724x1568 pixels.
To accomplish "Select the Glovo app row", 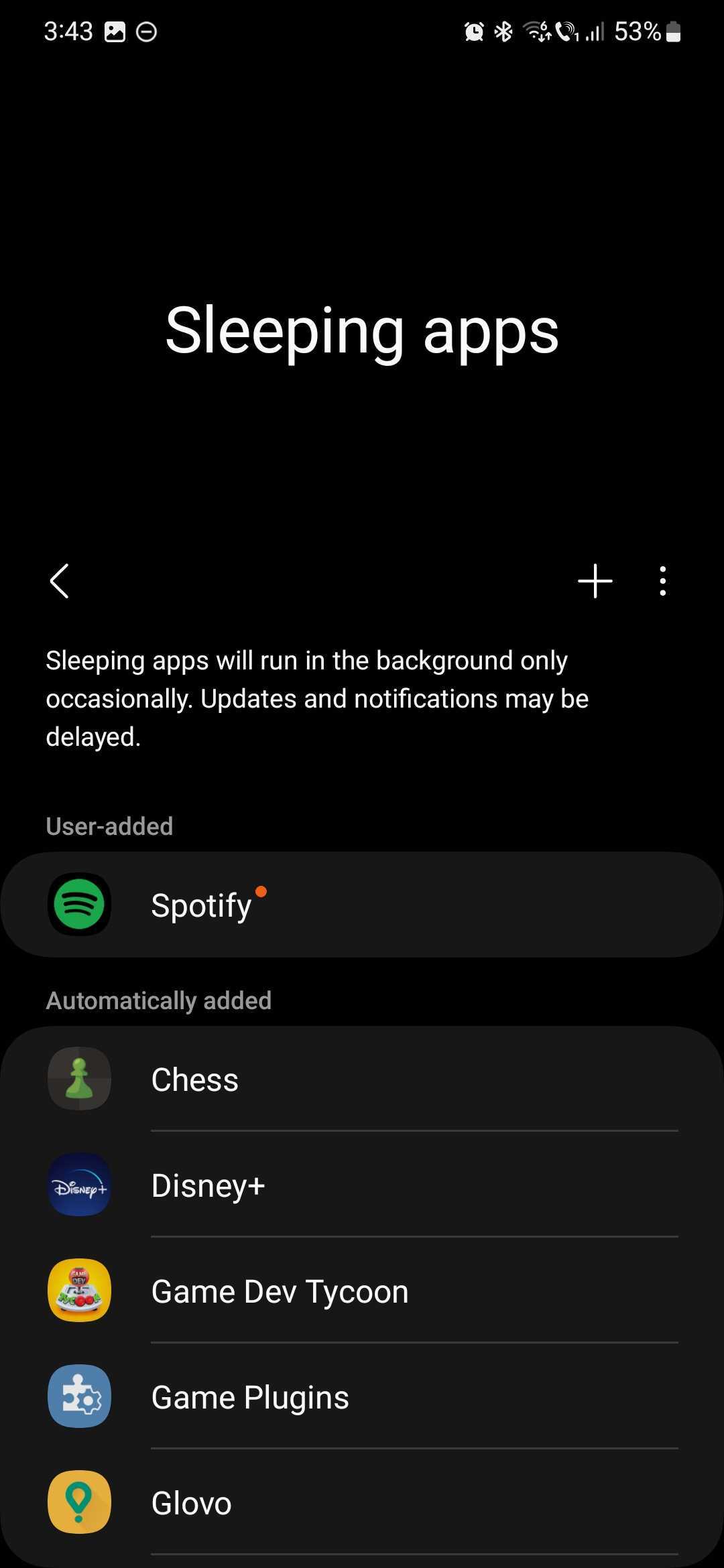I will 362,1502.
